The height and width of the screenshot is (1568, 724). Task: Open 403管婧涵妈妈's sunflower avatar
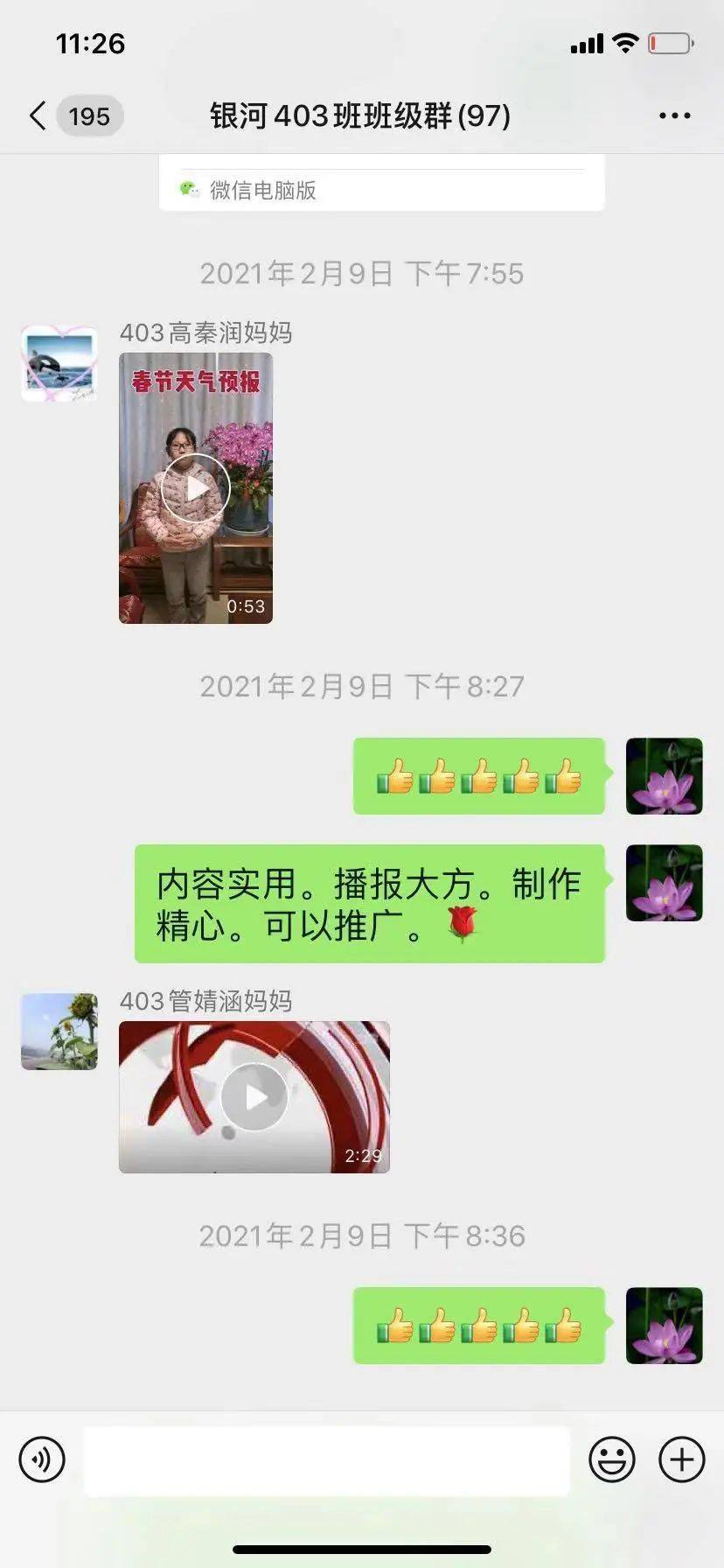tap(59, 1032)
